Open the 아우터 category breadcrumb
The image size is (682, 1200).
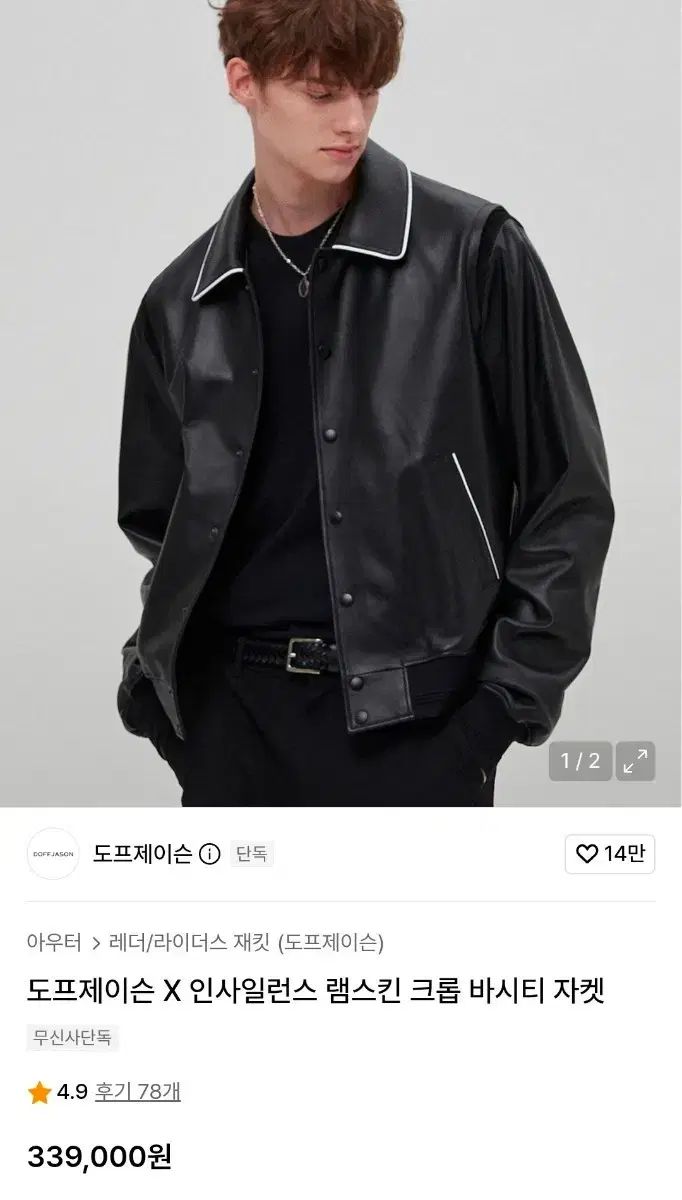click(54, 942)
